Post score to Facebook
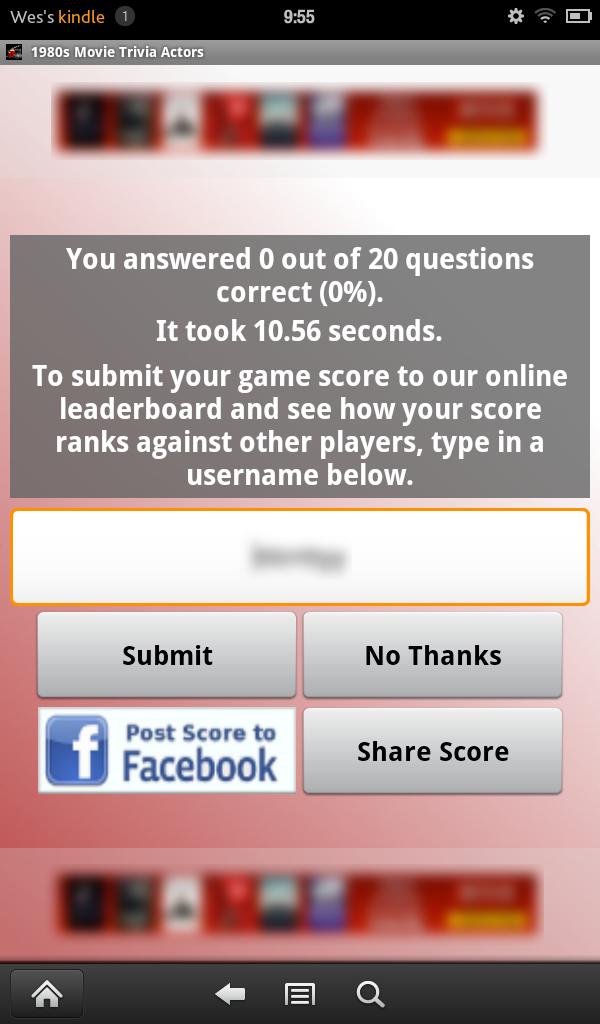Viewport: 600px width, 1024px height. (167, 751)
